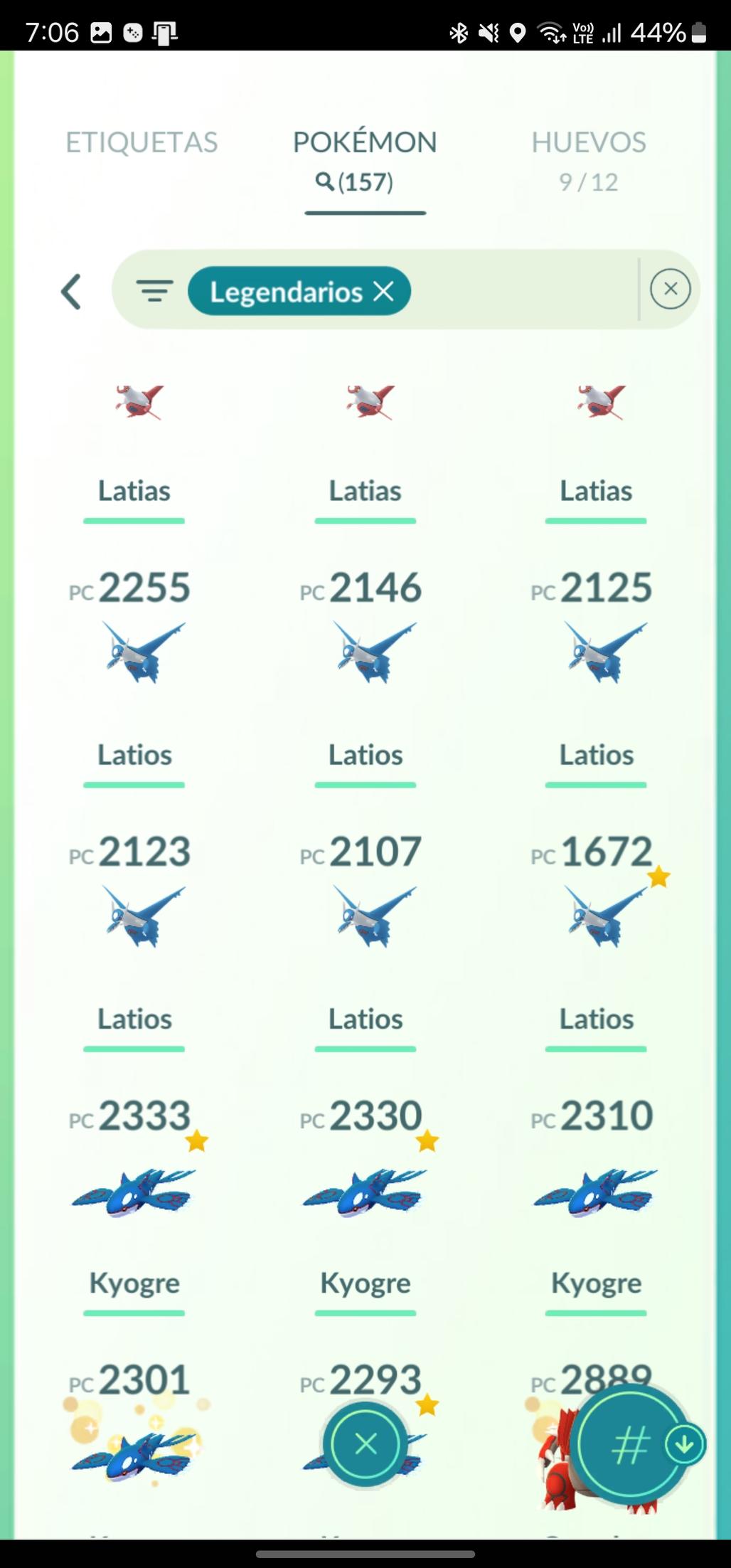Open the sort order button
The height and width of the screenshot is (1568, 731).
[631, 1444]
